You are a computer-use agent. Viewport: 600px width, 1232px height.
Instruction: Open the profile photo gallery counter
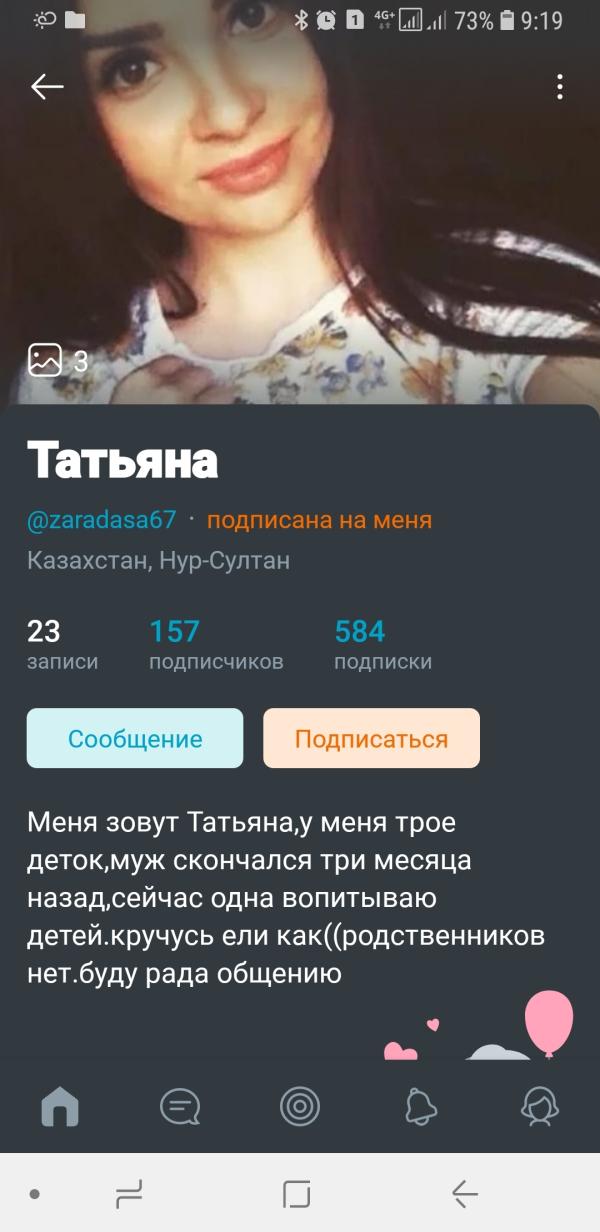click(58, 360)
